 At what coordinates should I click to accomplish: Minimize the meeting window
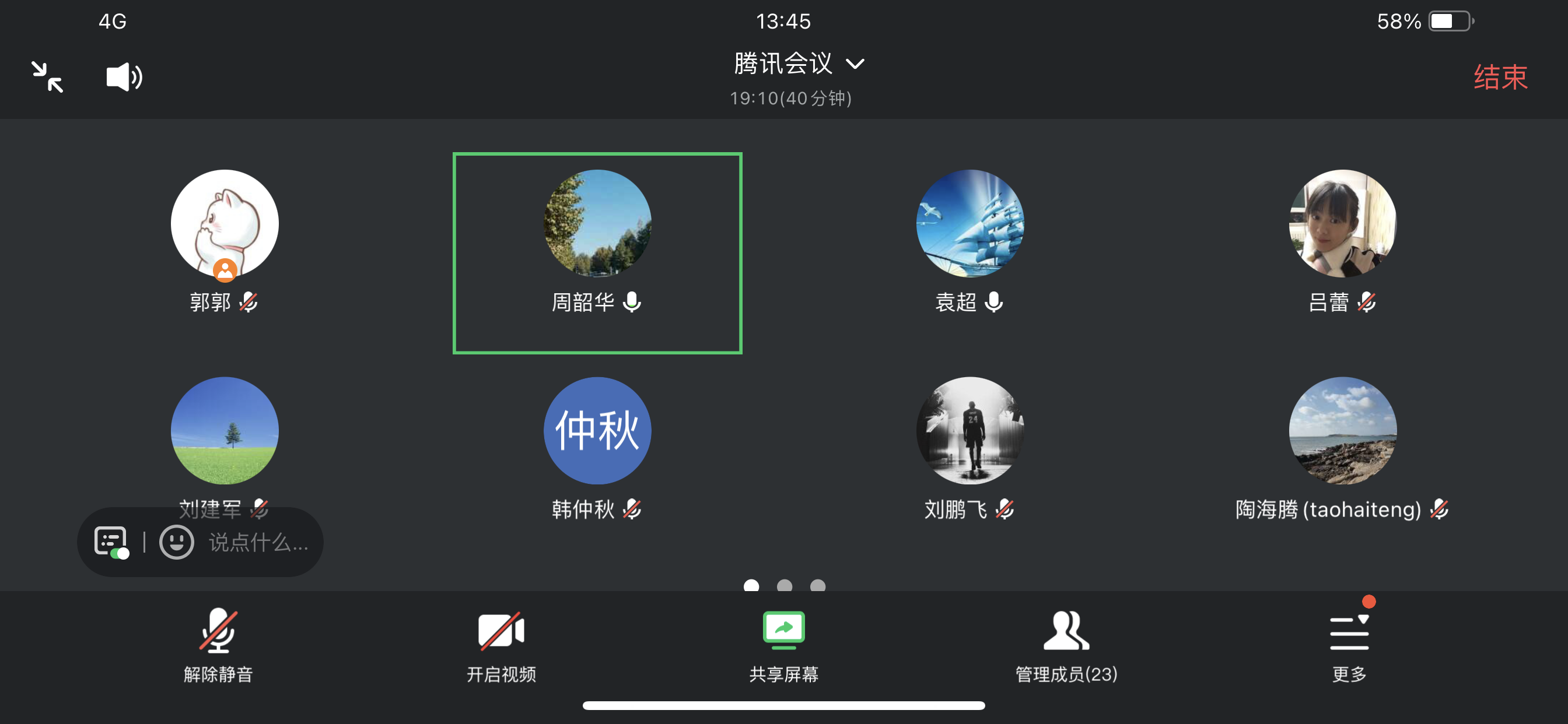click(x=47, y=78)
